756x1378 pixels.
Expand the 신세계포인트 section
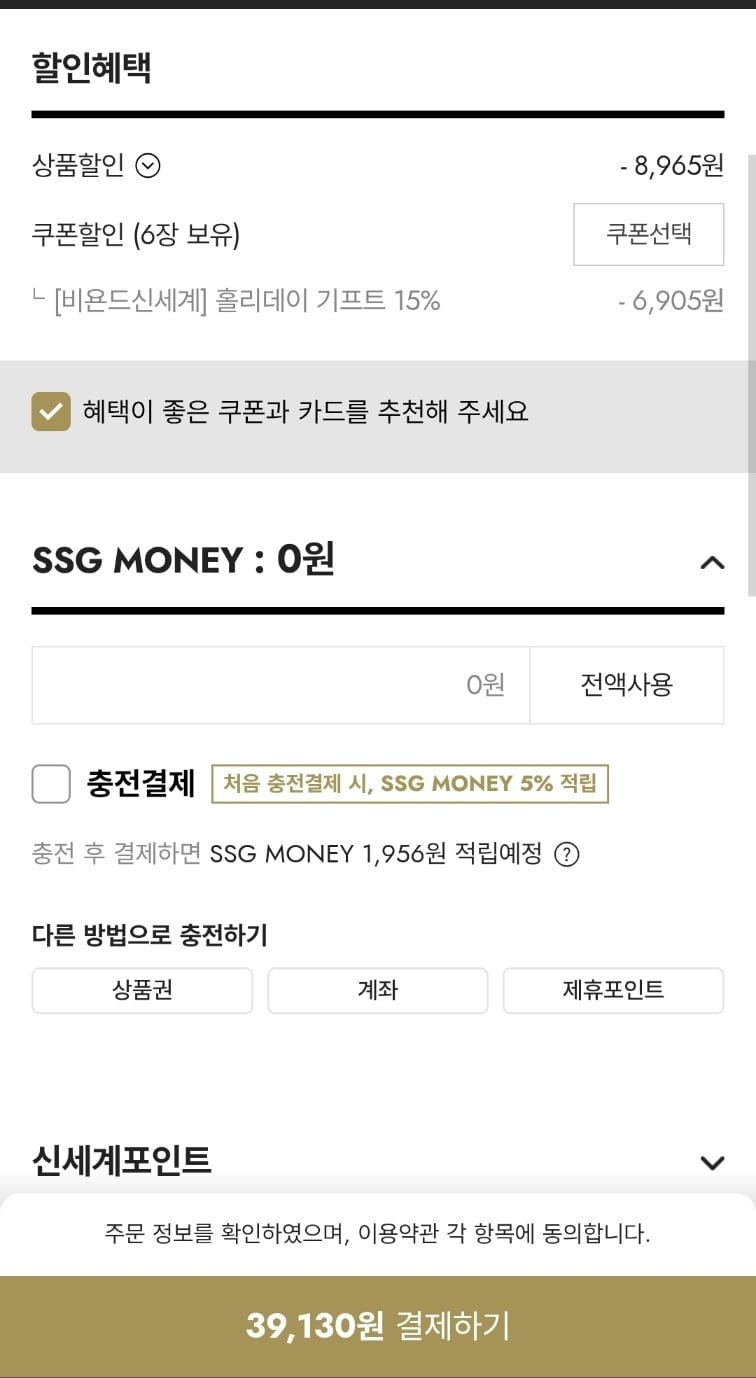[711, 1162]
